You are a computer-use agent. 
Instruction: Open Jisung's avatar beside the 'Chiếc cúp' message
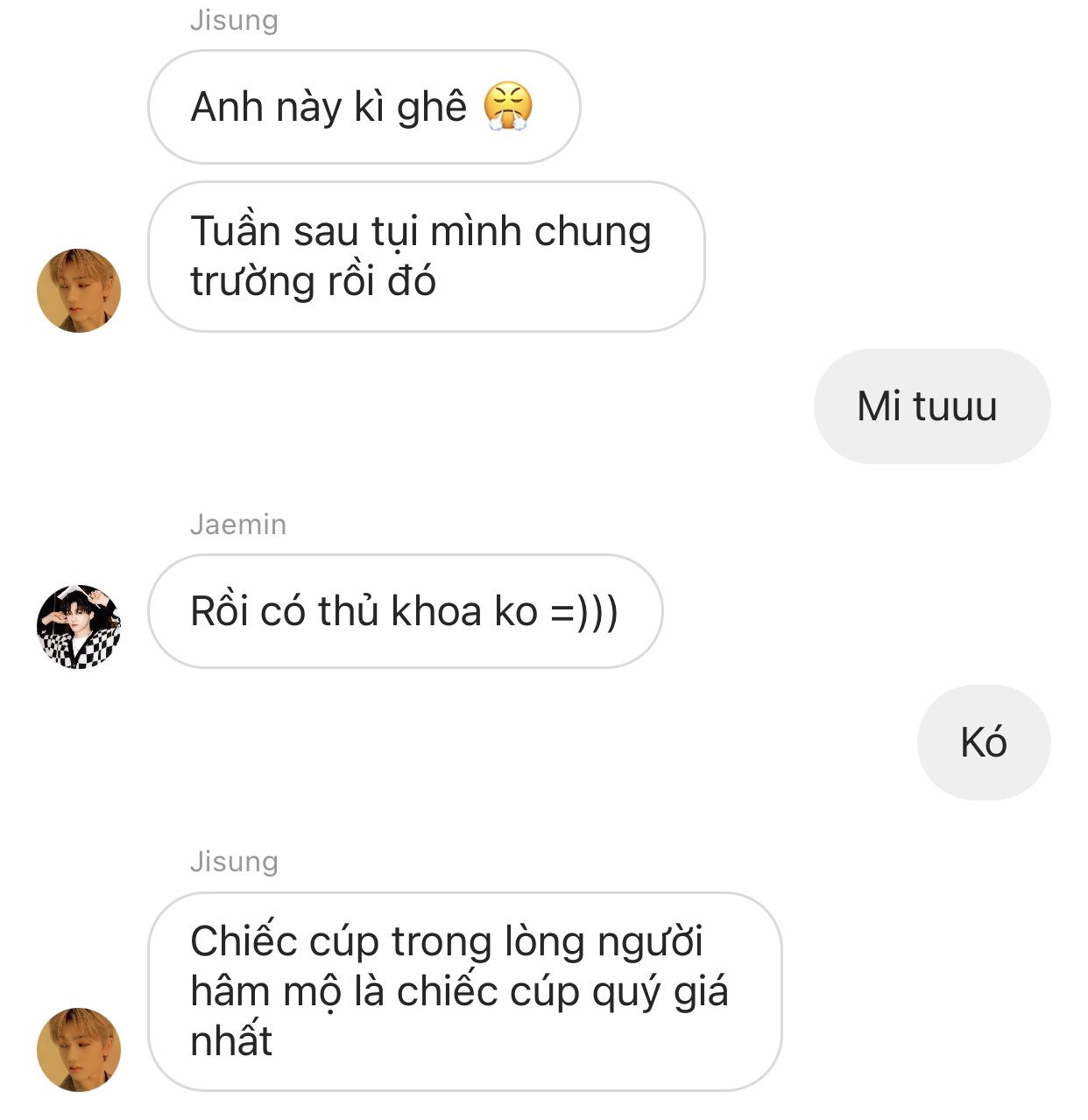pos(79,1049)
